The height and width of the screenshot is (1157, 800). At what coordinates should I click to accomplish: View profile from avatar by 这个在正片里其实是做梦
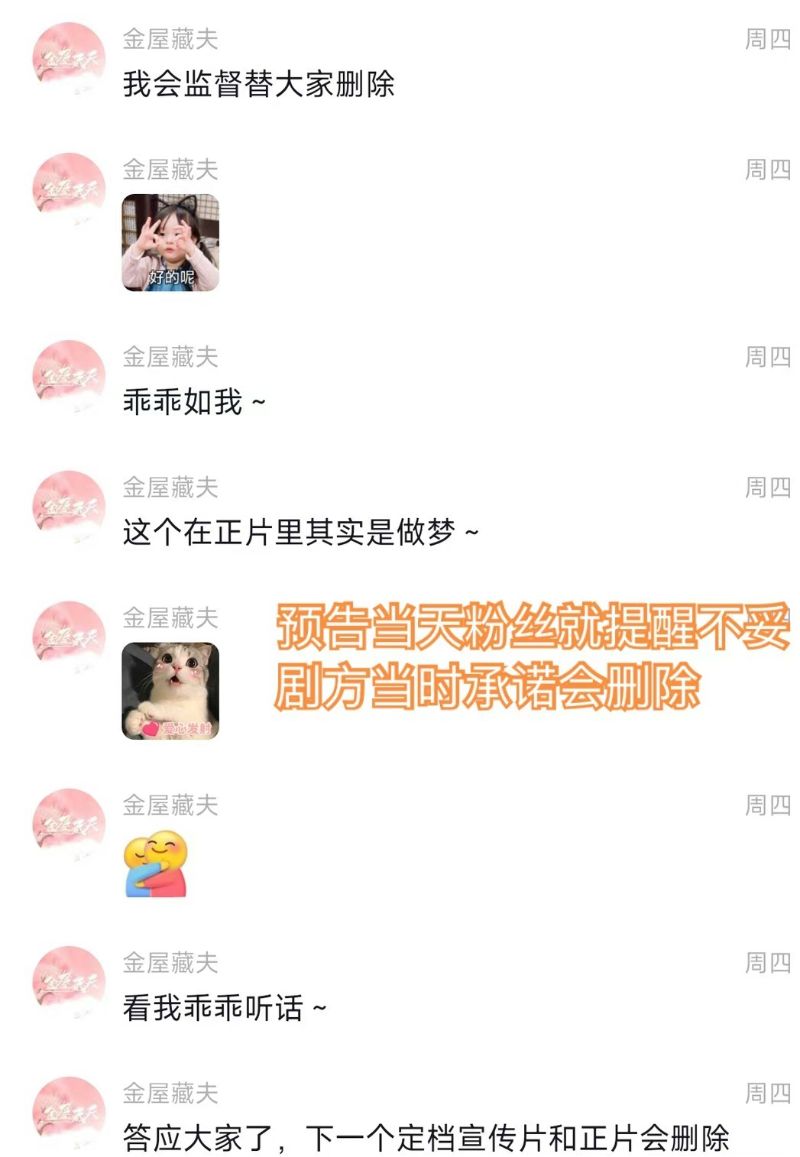(68, 507)
